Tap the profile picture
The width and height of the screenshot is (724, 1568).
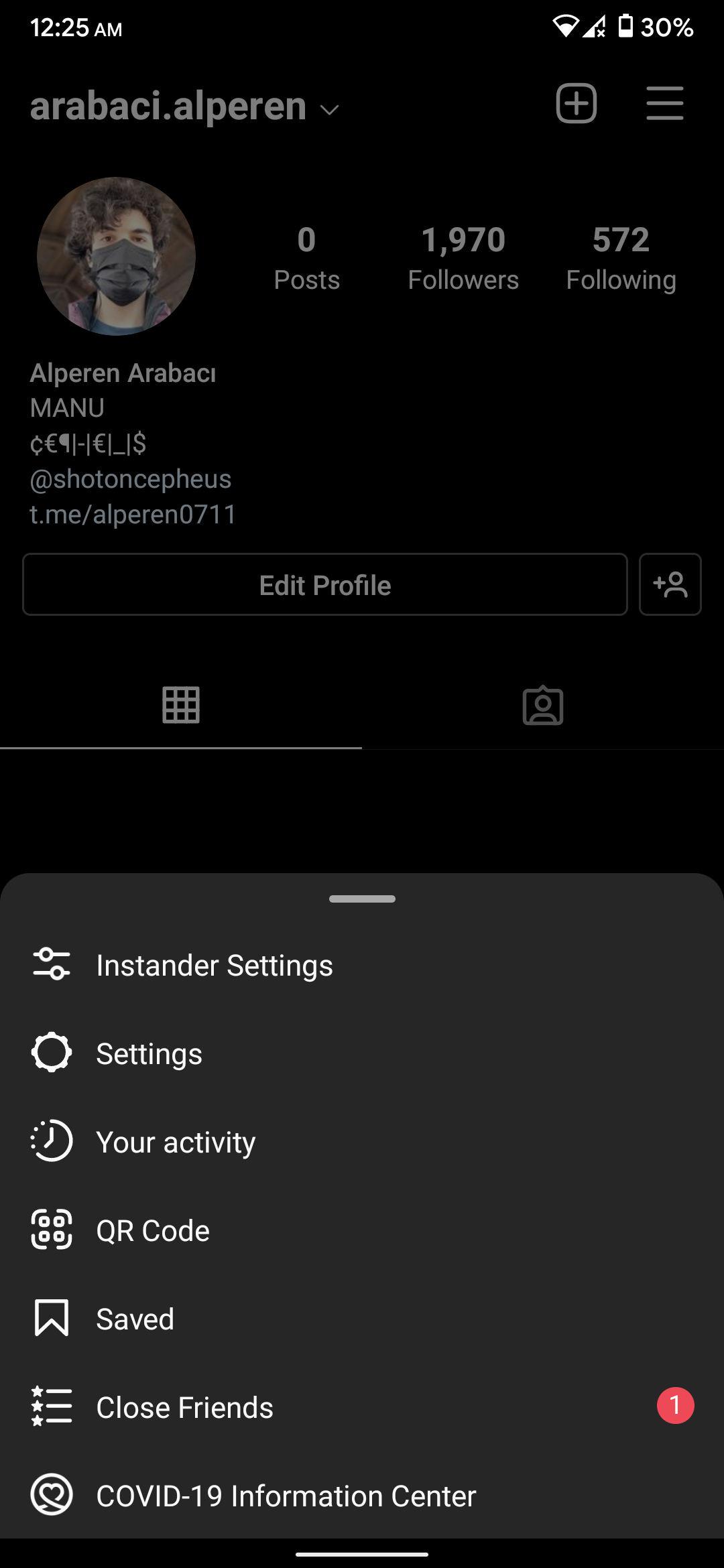pos(117,256)
